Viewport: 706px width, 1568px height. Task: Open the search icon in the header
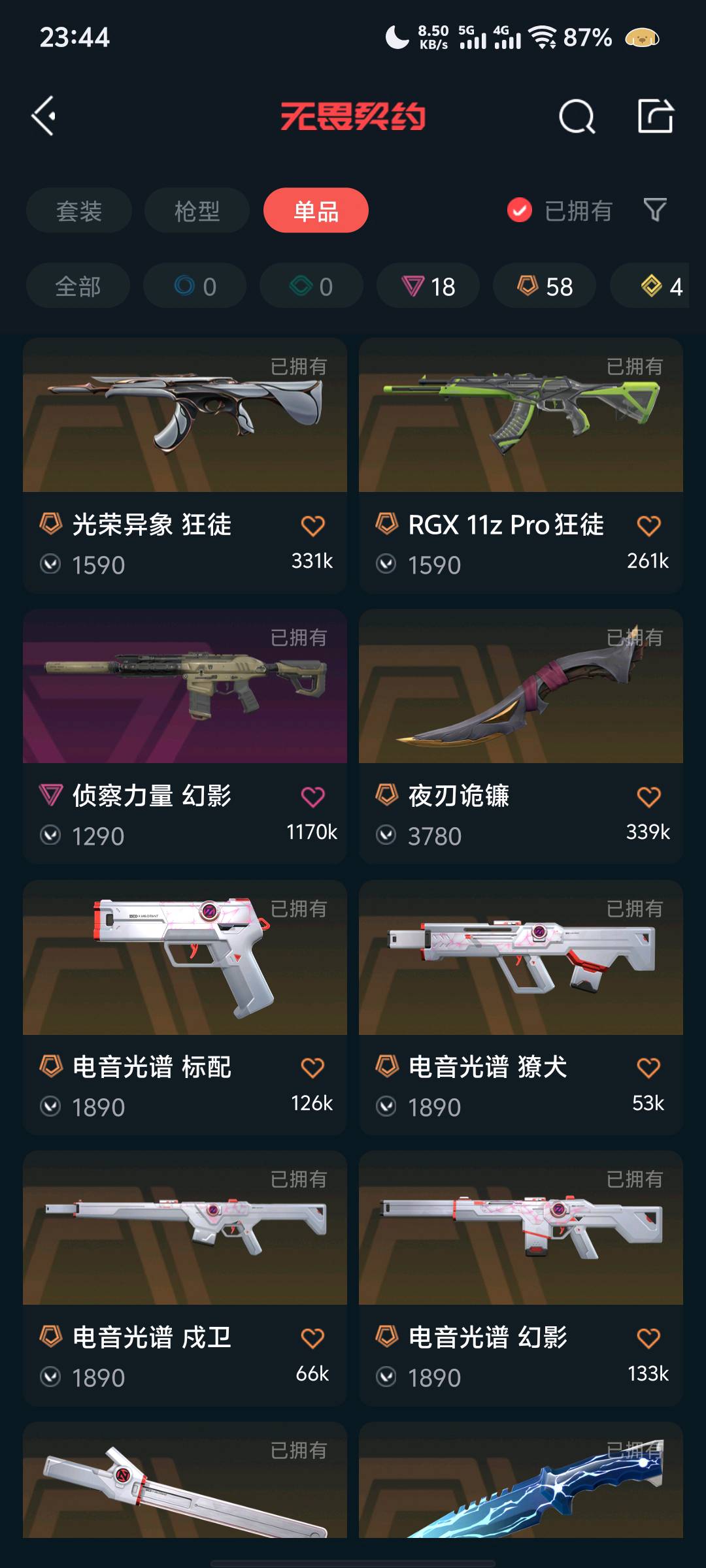click(x=577, y=117)
